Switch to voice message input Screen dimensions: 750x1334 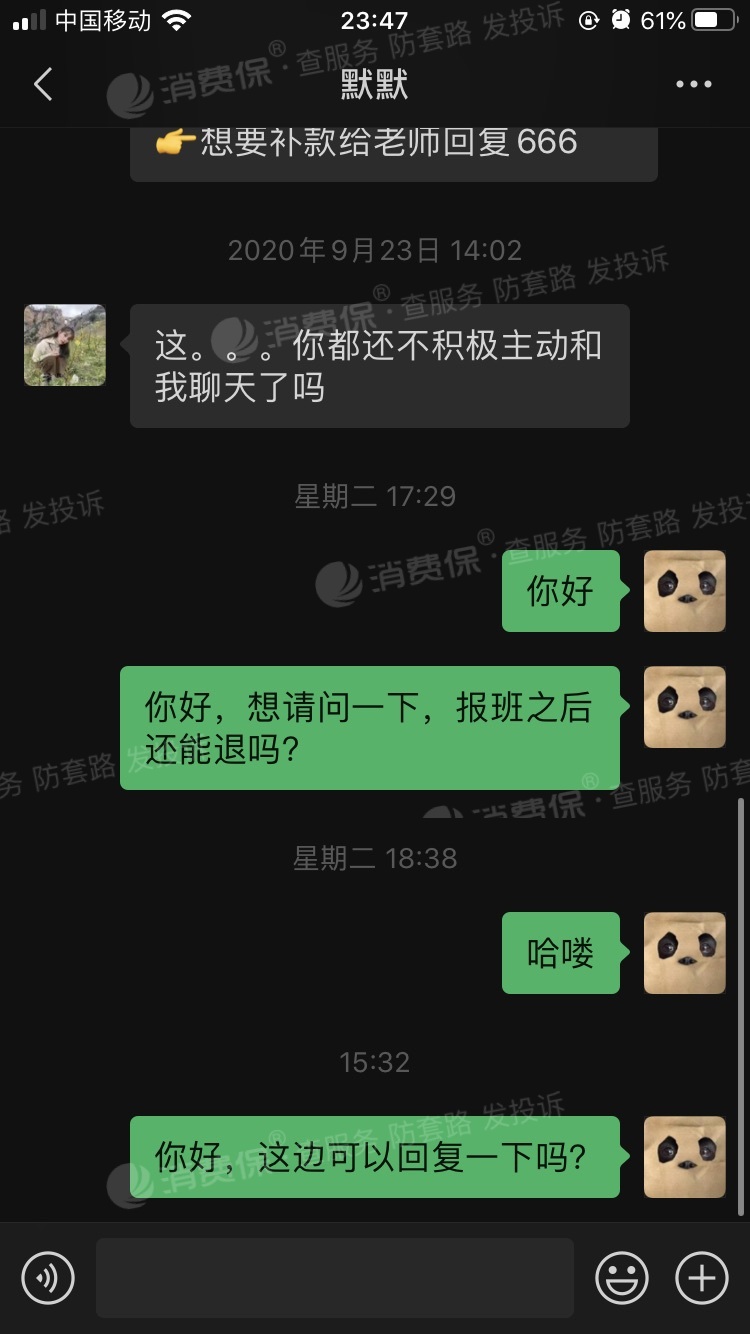coord(48,1278)
